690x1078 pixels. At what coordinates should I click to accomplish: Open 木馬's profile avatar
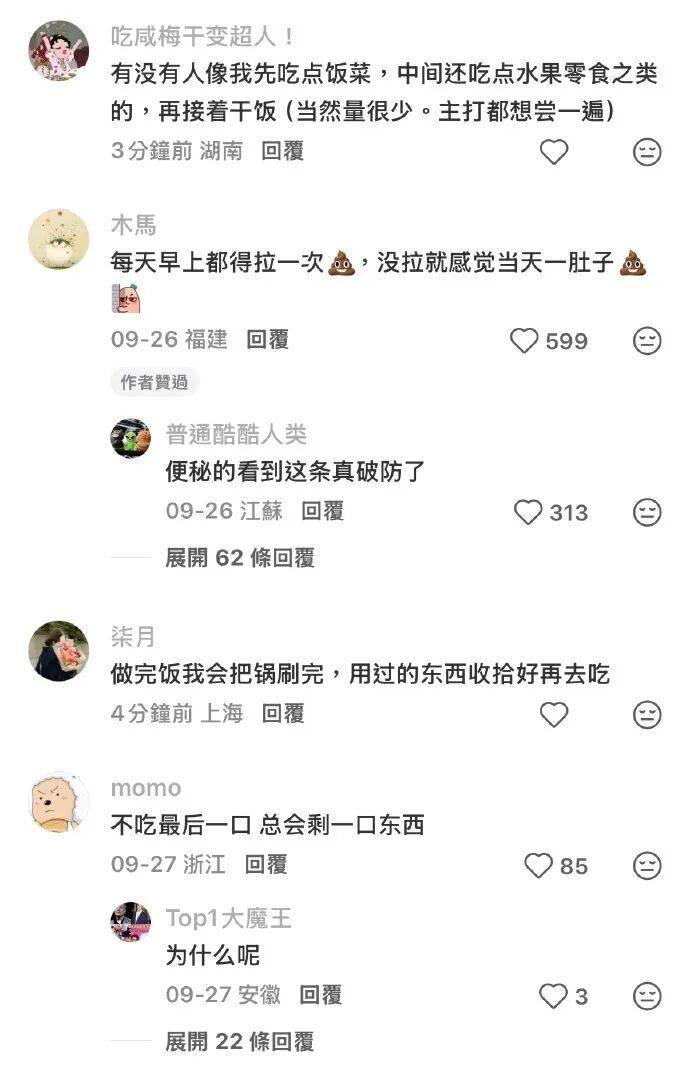click(x=59, y=240)
